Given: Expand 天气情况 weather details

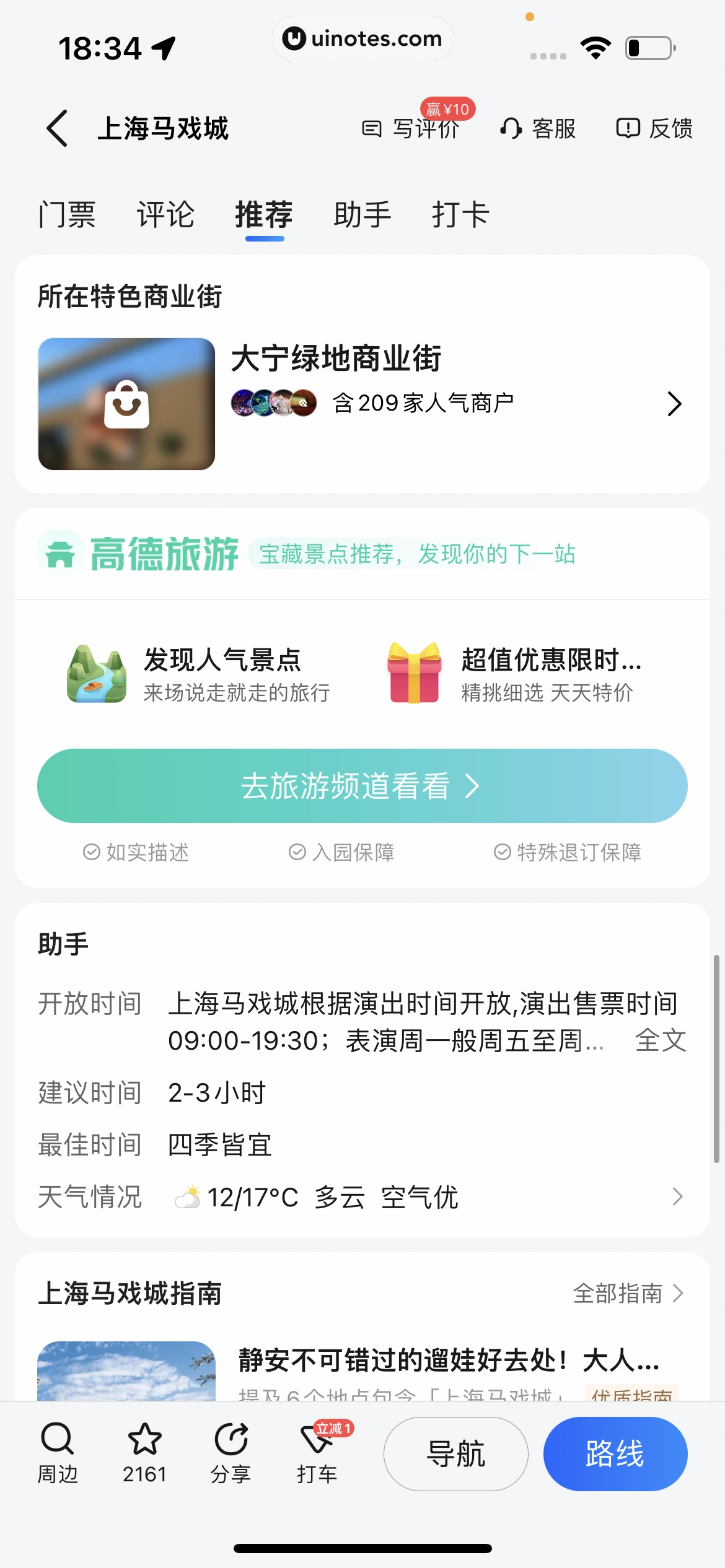Looking at the screenshot, I should pos(676,1196).
